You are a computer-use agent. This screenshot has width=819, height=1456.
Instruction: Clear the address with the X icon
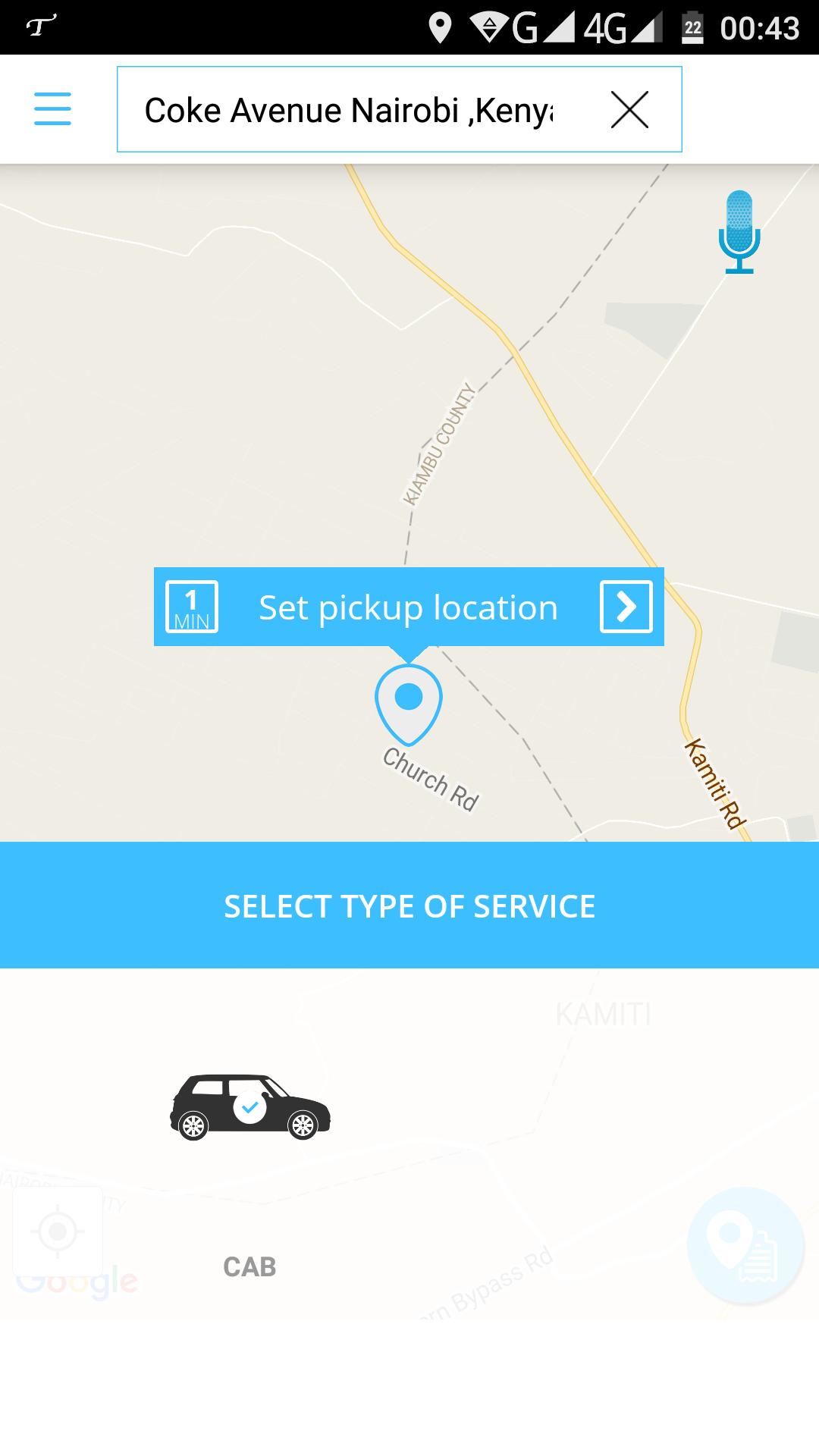coord(629,110)
